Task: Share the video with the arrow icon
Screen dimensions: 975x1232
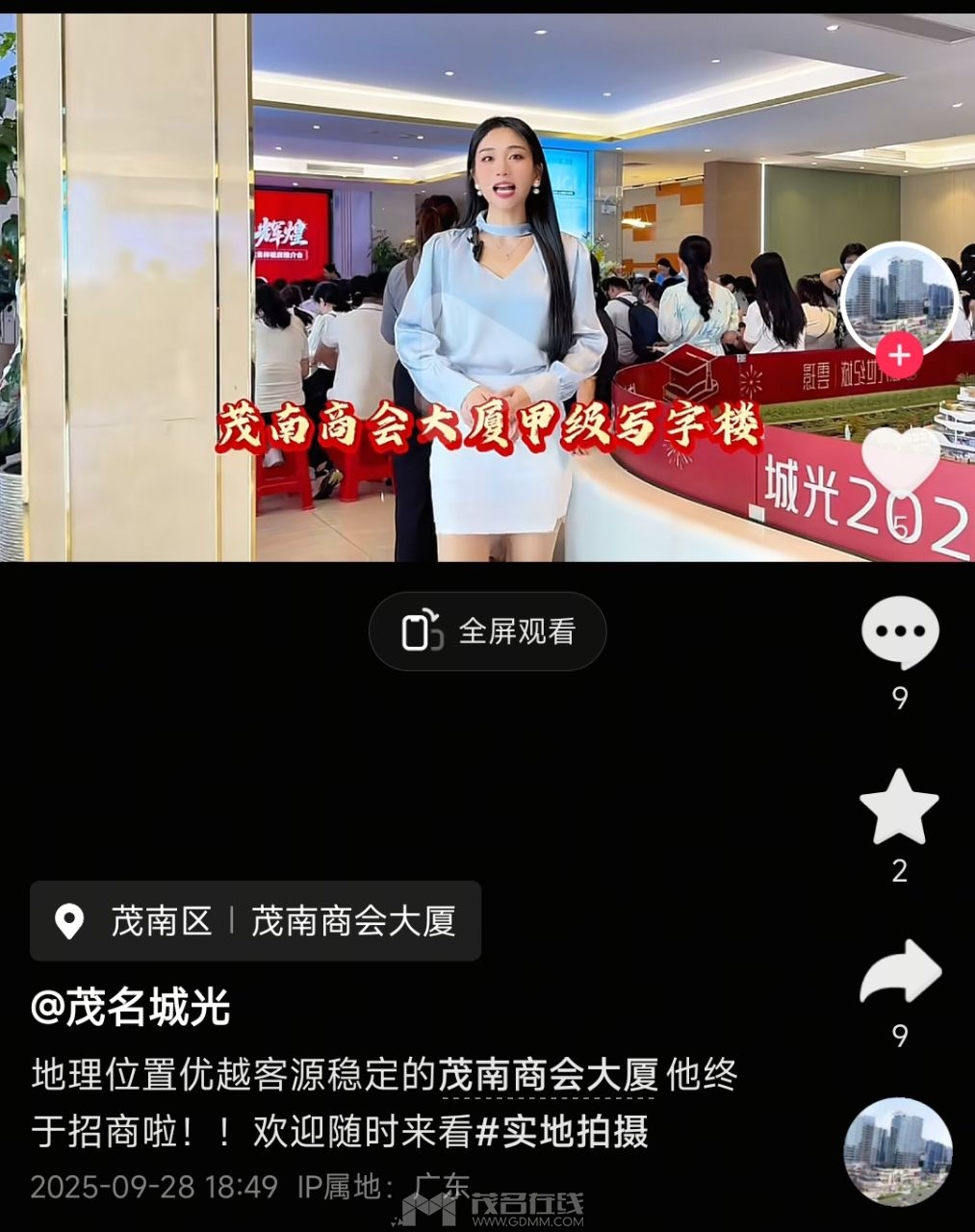Action: pyautogui.click(x=900, y=972)
